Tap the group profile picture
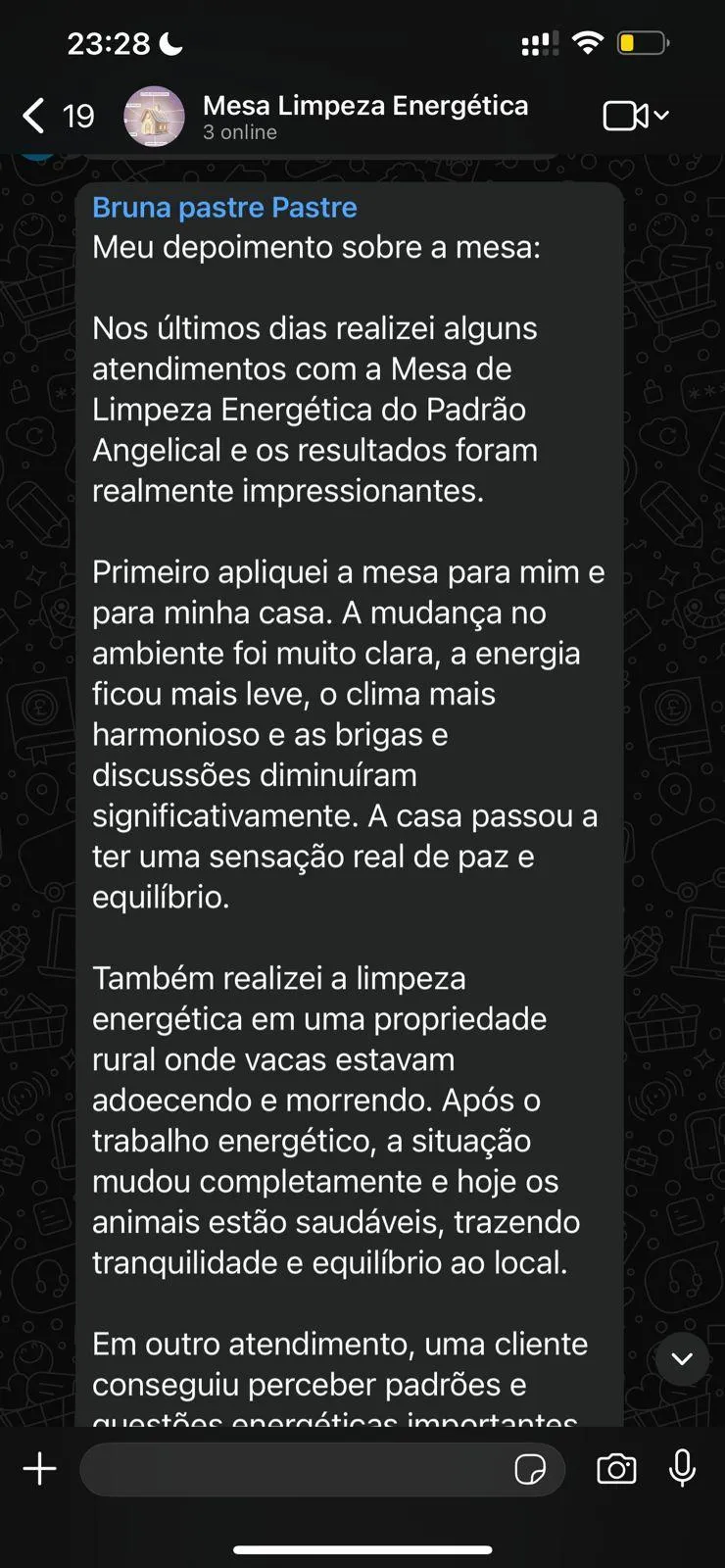Screen dimensions: 725x1568 [154, 116]
